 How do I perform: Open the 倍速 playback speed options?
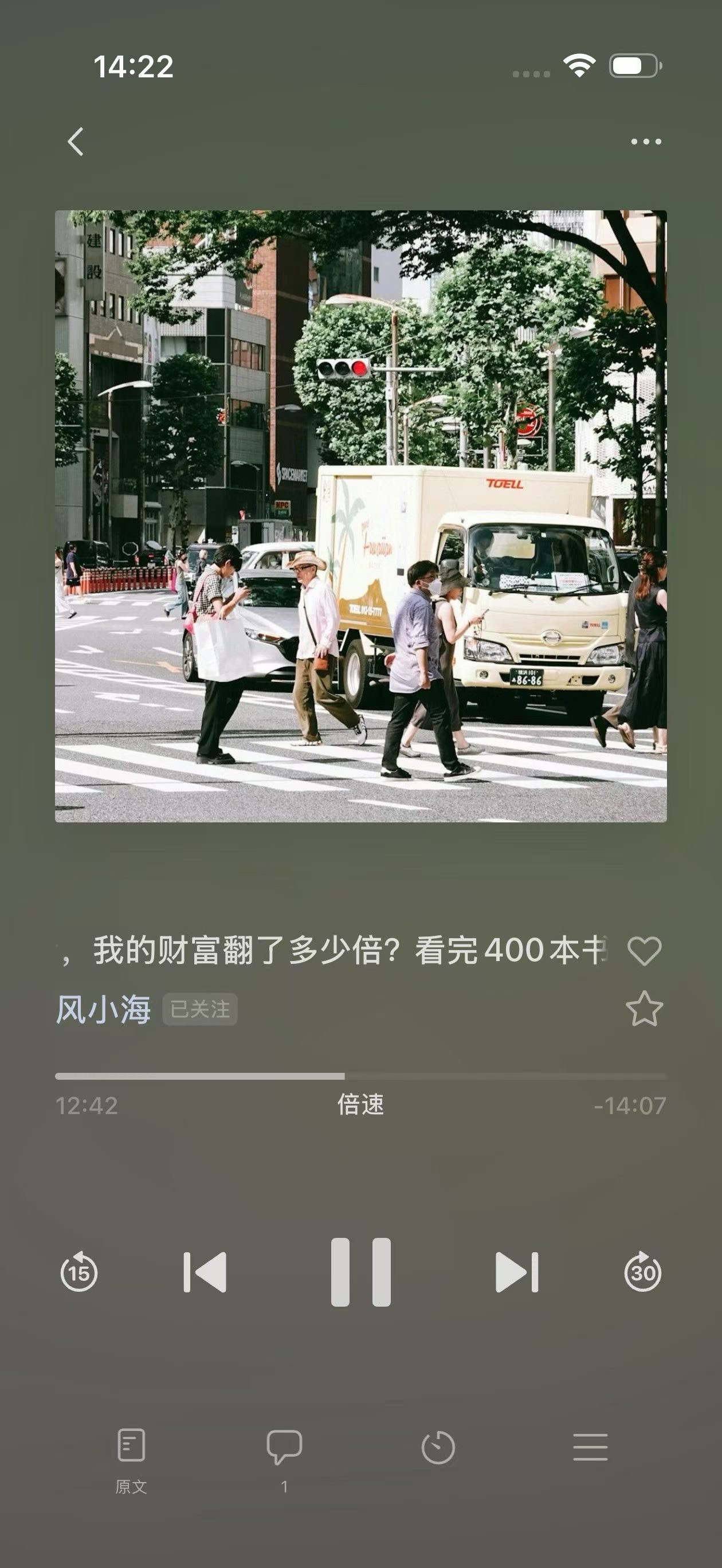[x=360, y=1104]
